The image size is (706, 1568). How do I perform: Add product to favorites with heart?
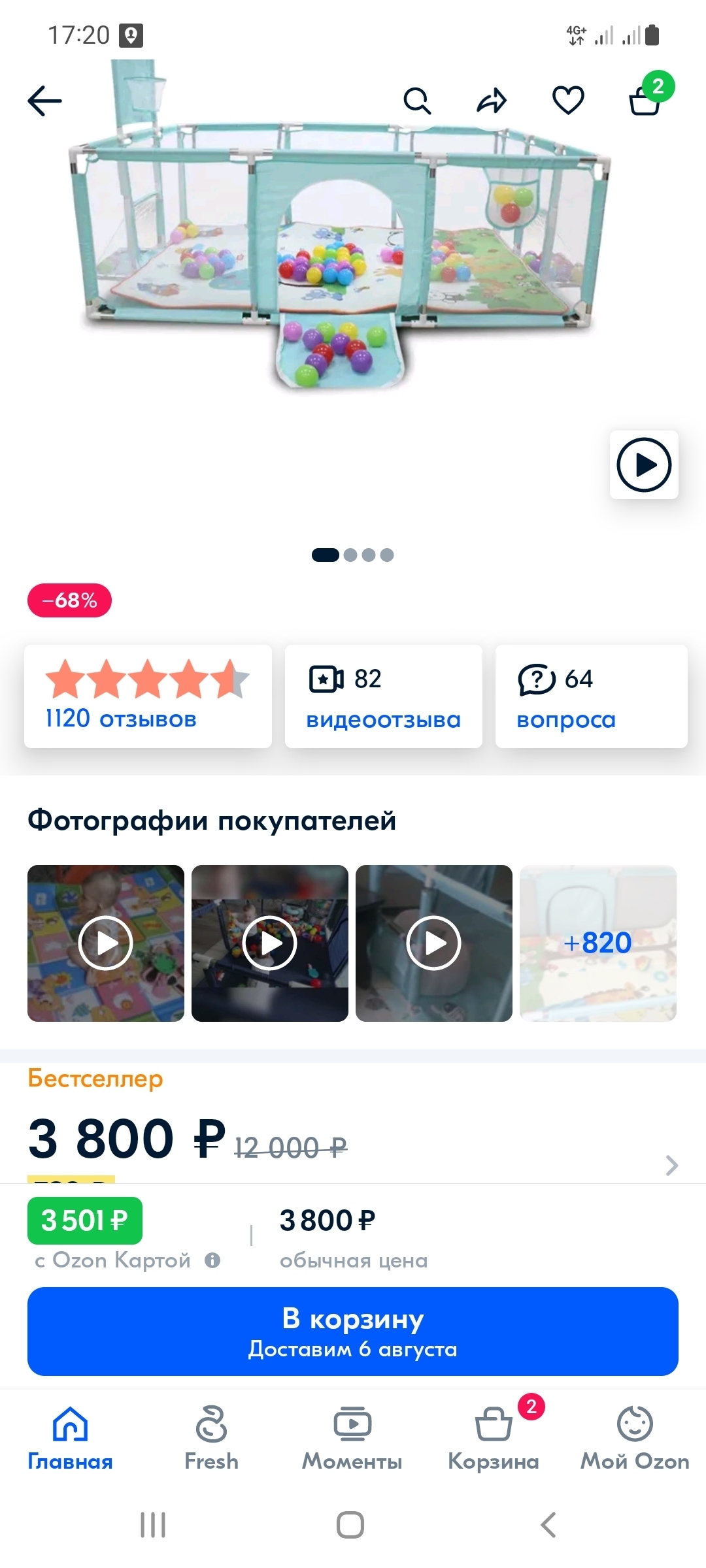(568, 101)
